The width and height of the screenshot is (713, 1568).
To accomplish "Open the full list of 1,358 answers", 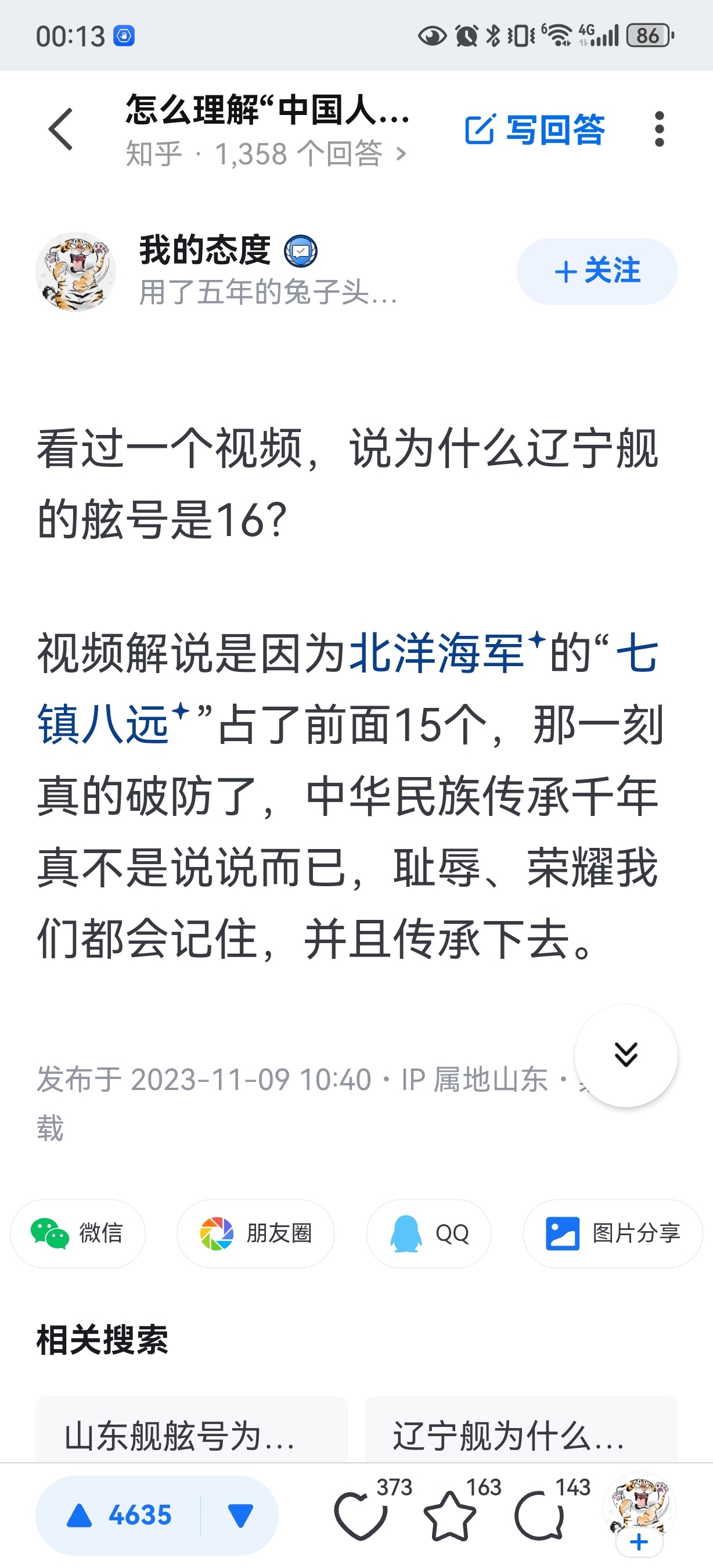I will [x=266, y=154].
